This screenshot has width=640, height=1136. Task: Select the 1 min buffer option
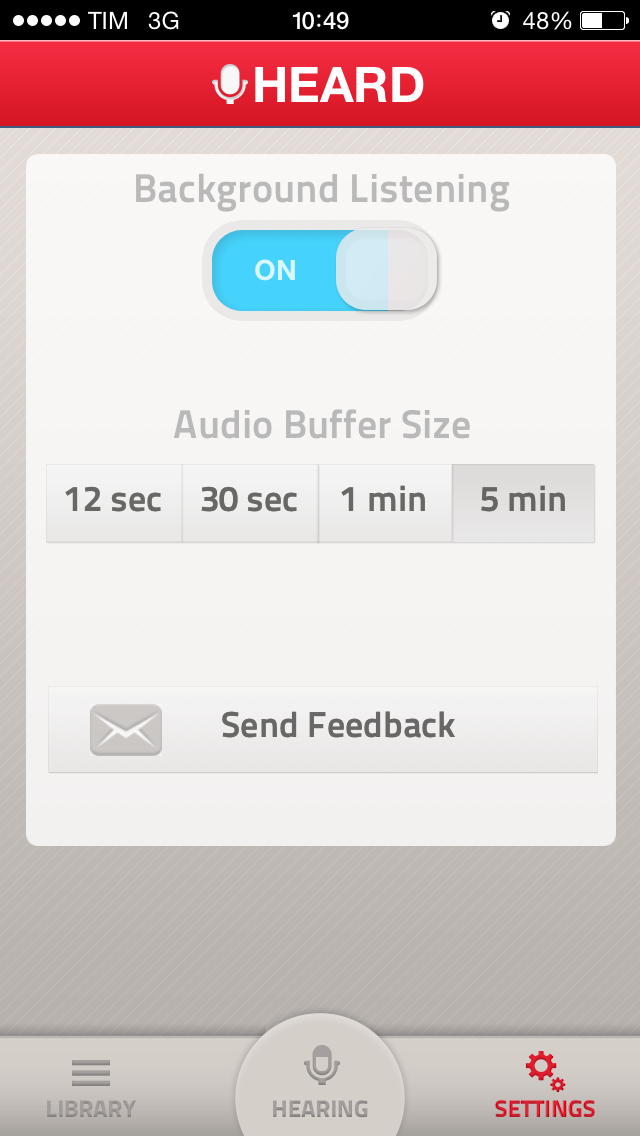point(385,502)
